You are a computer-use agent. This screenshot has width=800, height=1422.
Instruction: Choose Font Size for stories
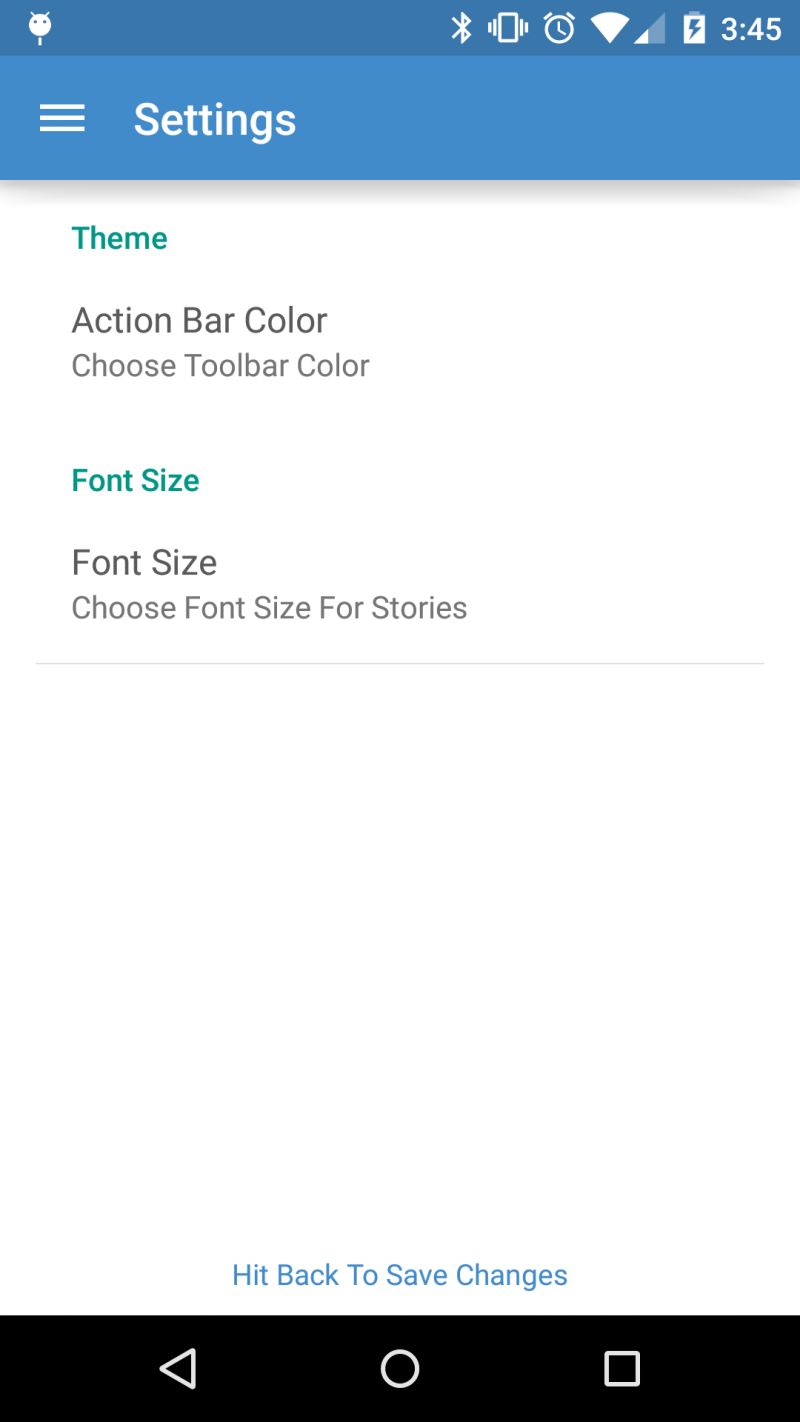[268, 583]
